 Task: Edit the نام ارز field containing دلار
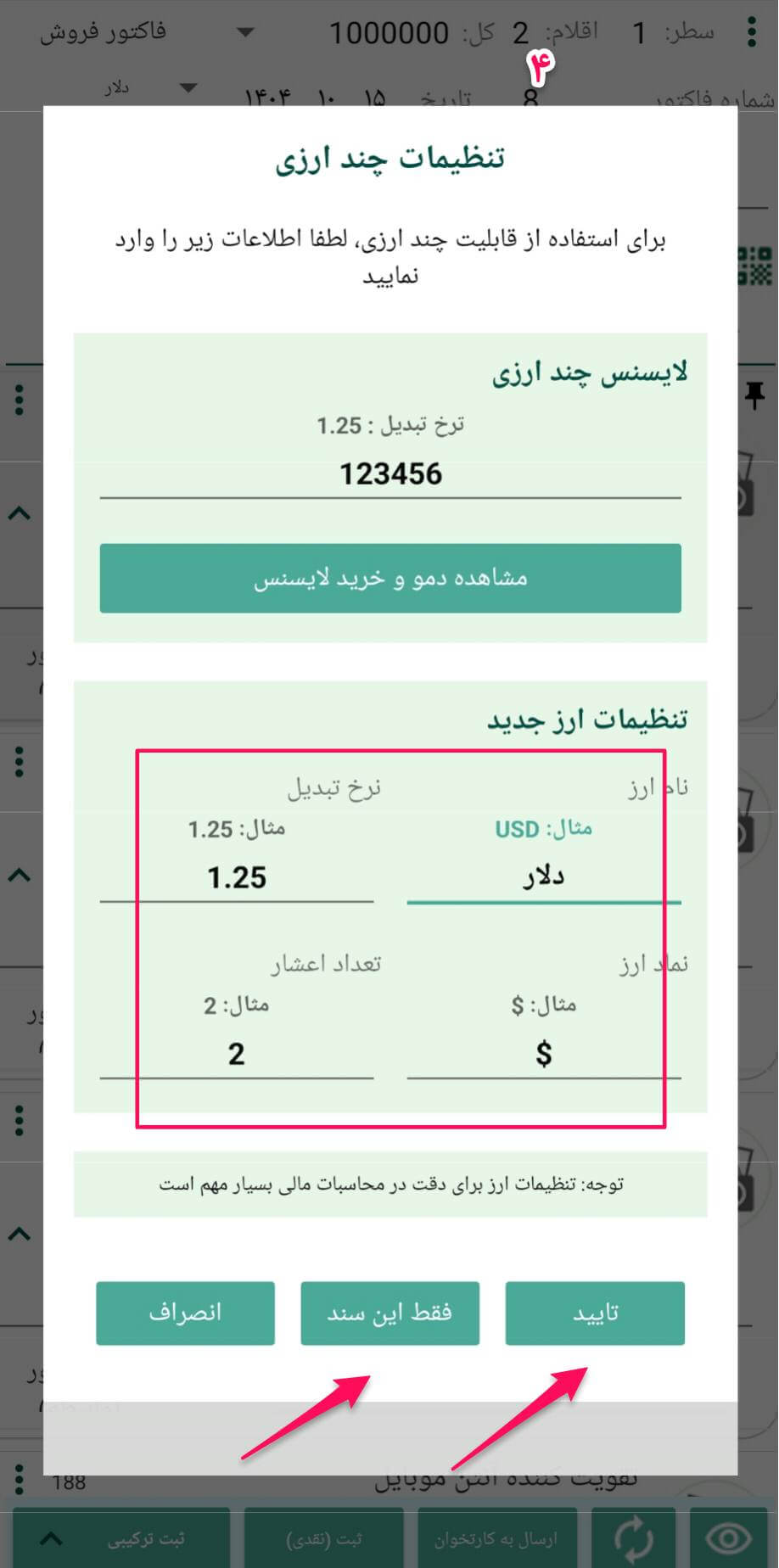pyautogui.click(x=543, y=876)
